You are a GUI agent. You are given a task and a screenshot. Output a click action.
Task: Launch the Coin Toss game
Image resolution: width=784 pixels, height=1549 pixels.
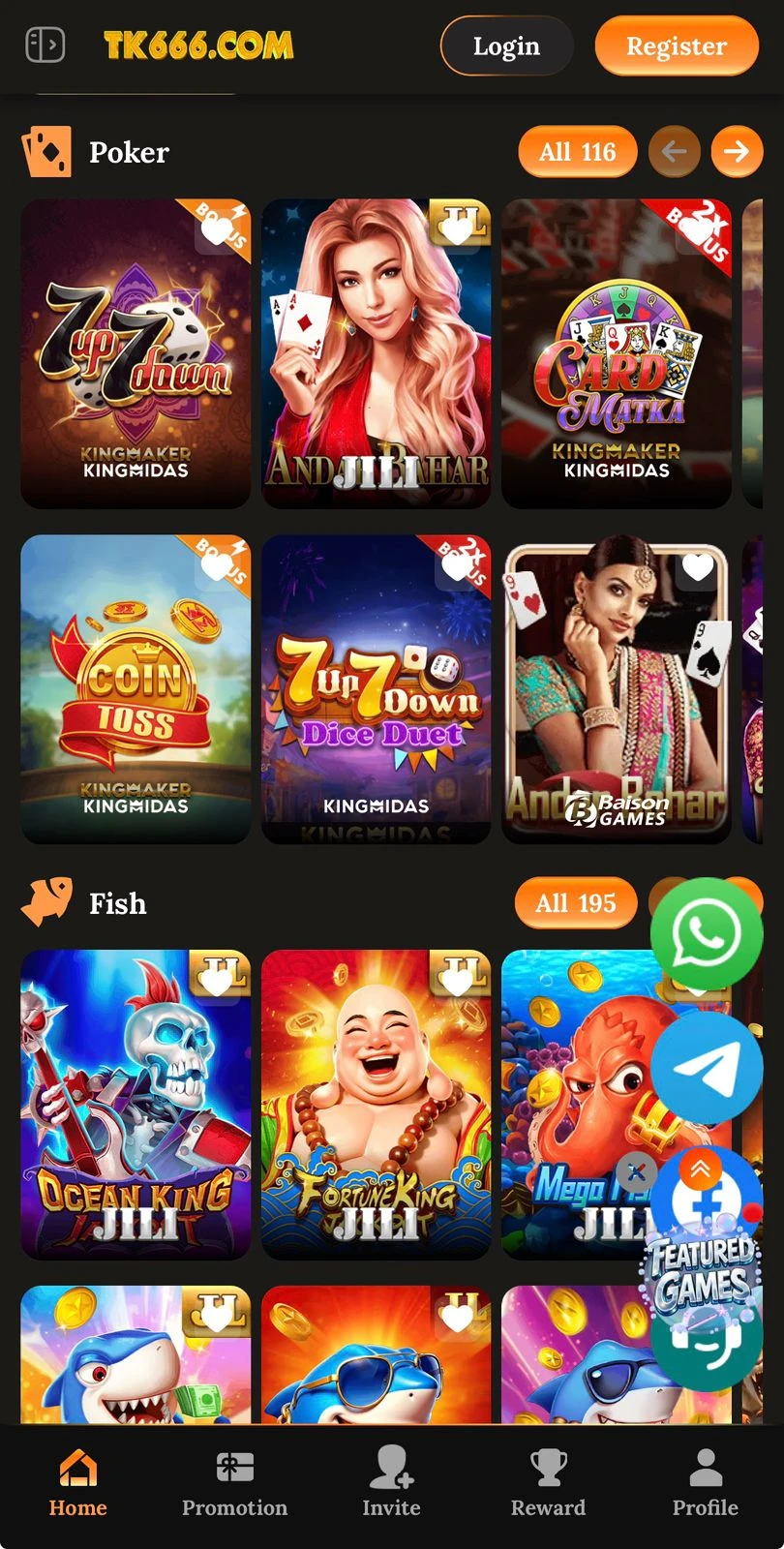[x=136, y=689]
